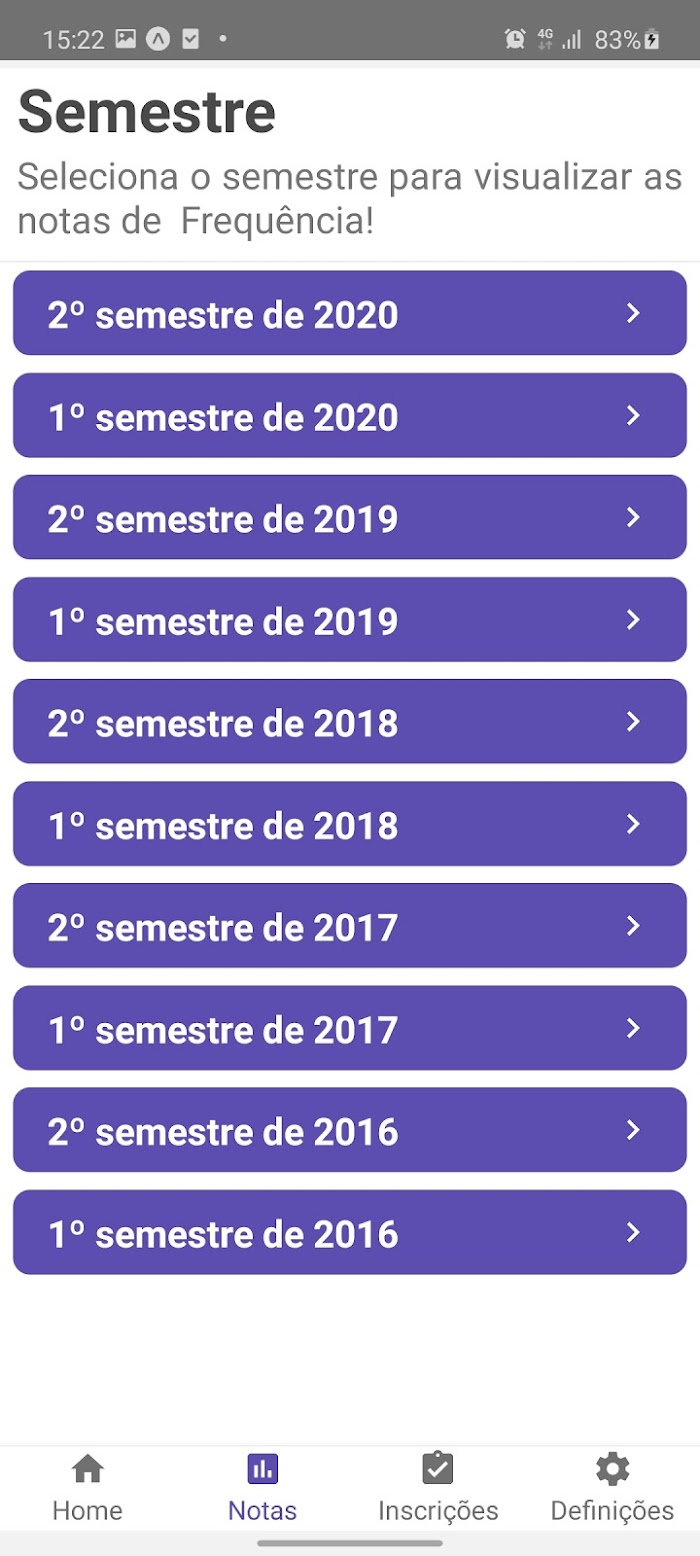Viewport: 700px width, 1556px height.
Task: Tap 1º semestre de 2018 row
Action: (350, 824)
